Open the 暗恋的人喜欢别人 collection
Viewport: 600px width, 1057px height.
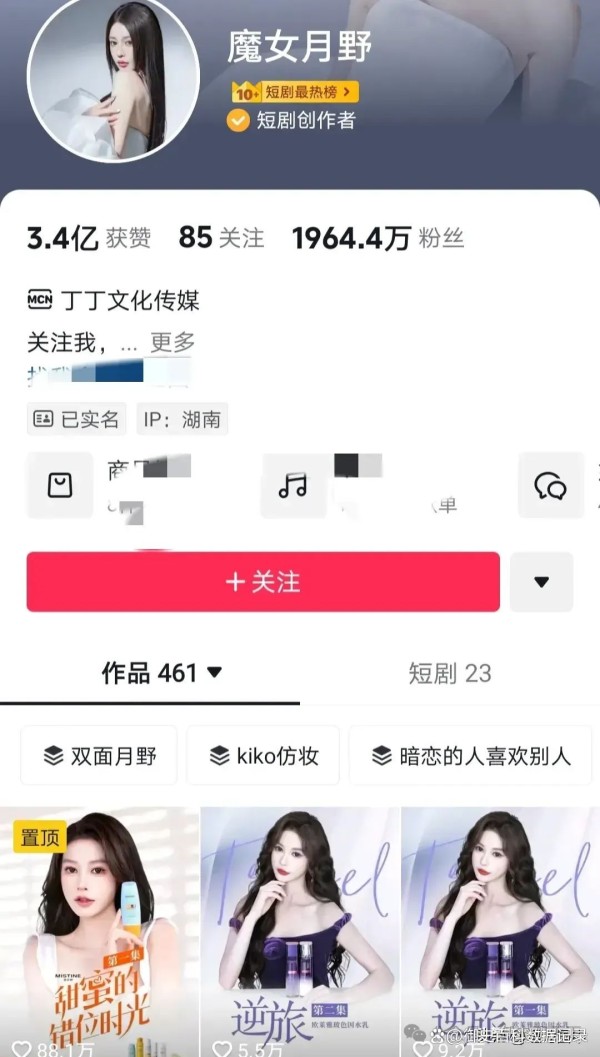[x=470, y=755]
